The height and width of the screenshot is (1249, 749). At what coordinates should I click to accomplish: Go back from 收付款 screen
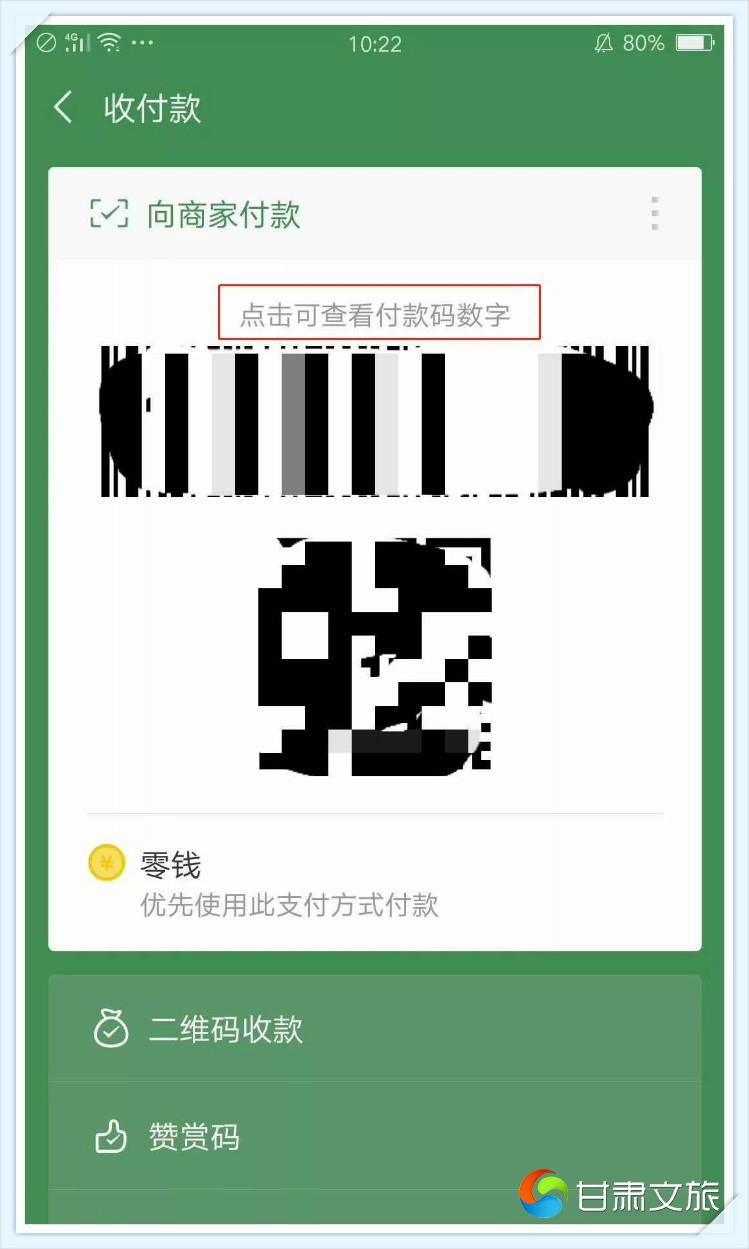pyautogui.click(x=64, y=108)
